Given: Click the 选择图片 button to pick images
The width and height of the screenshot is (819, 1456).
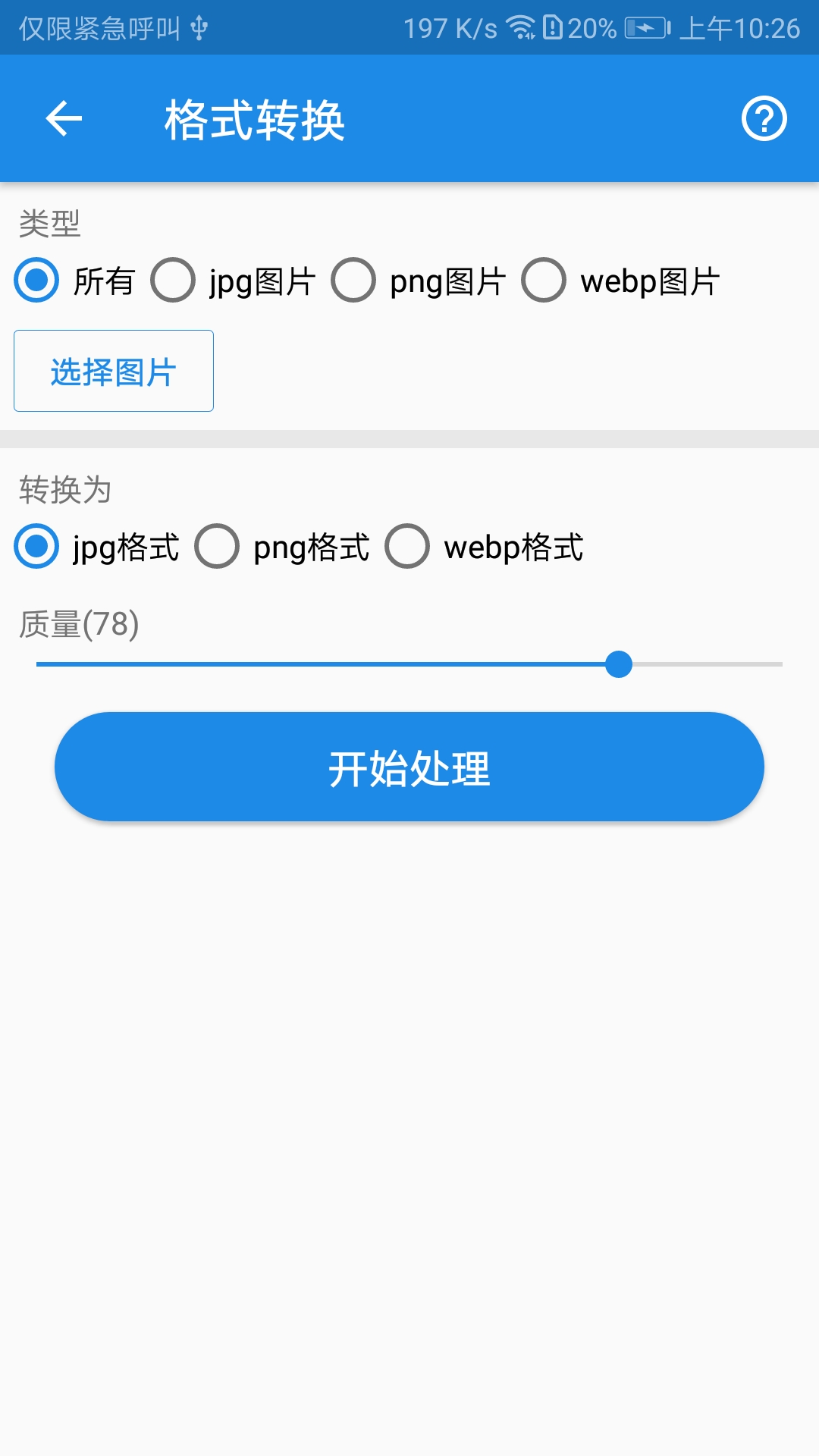Looking at the screenshot, I should (112, 371).
